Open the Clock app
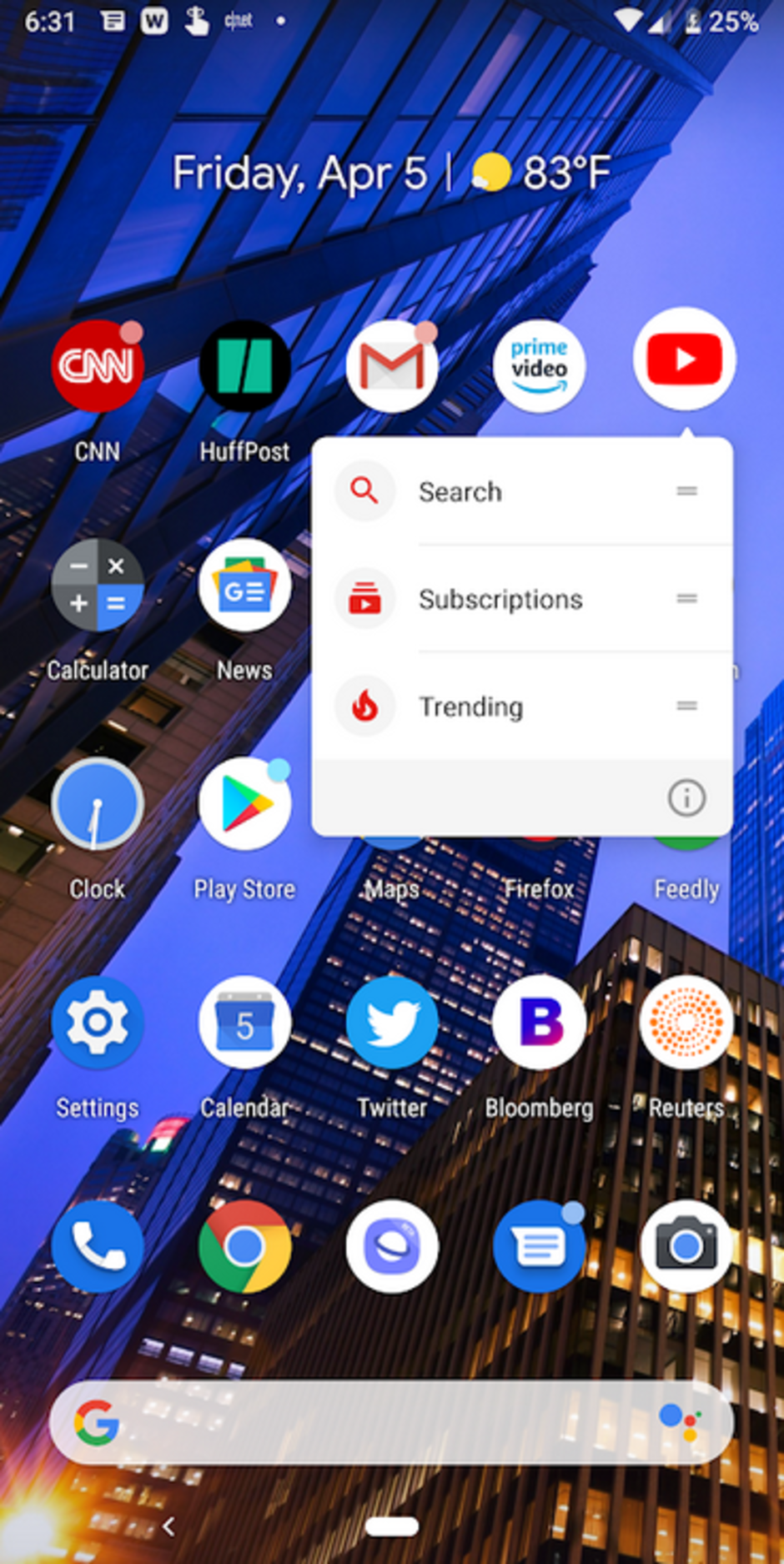Image resolution: width=784 pixels, height=1564 pixels. pos(98,804)
